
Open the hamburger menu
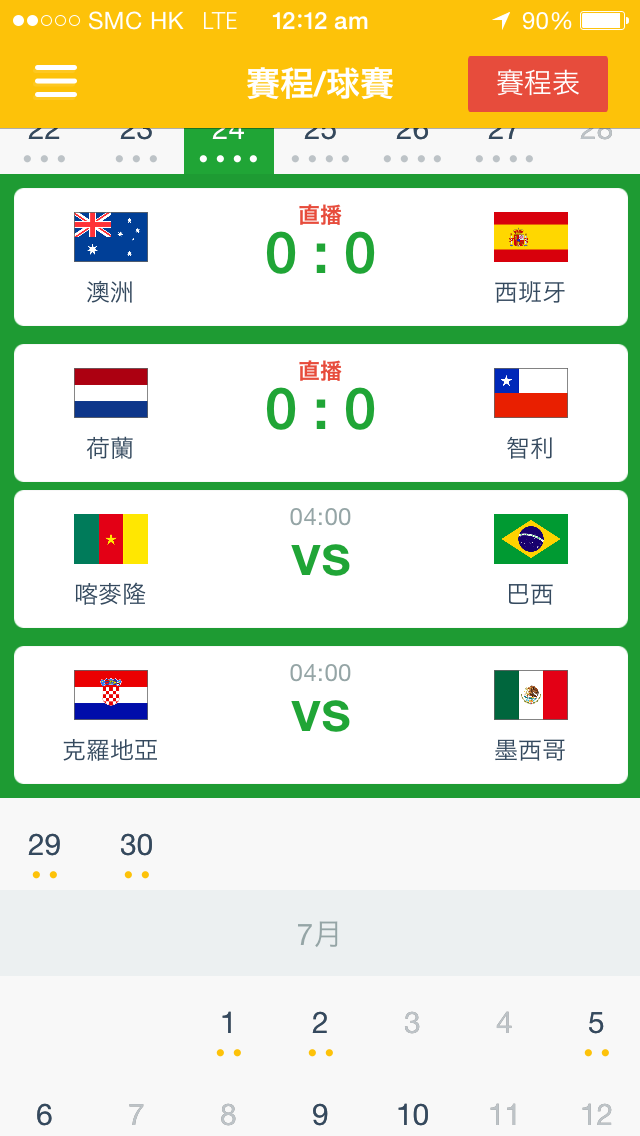tap(56, 82)
